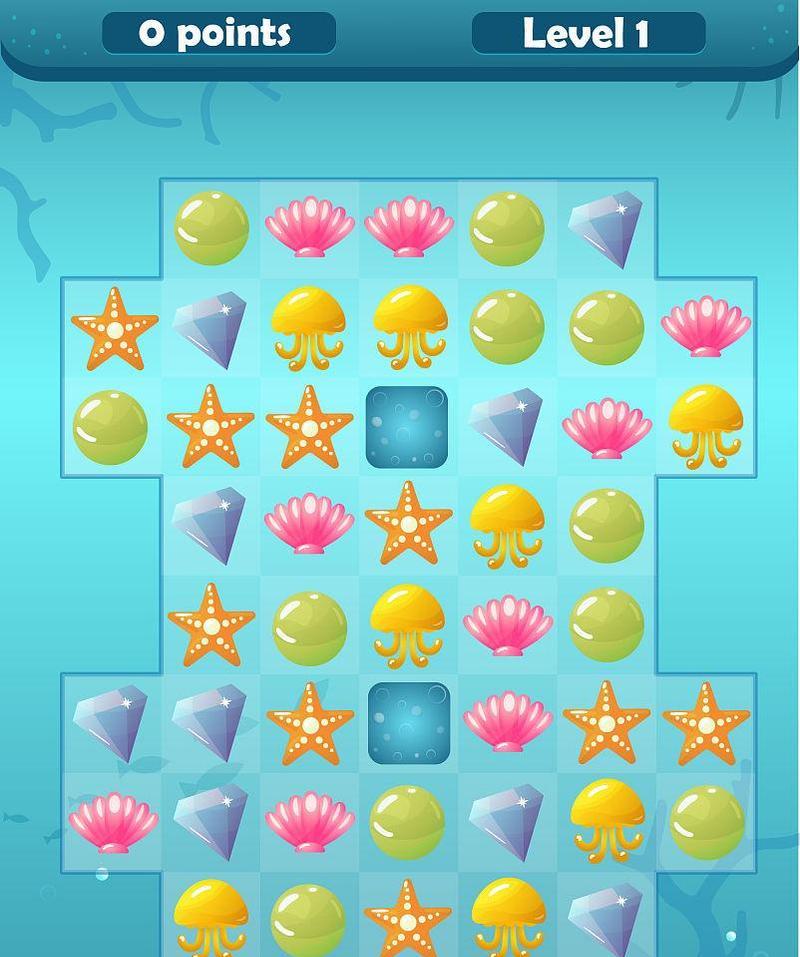The image size is (800, 957).
Task: Select the starfish left of the upper blocked tile
Action: click(x=309, y=427)
